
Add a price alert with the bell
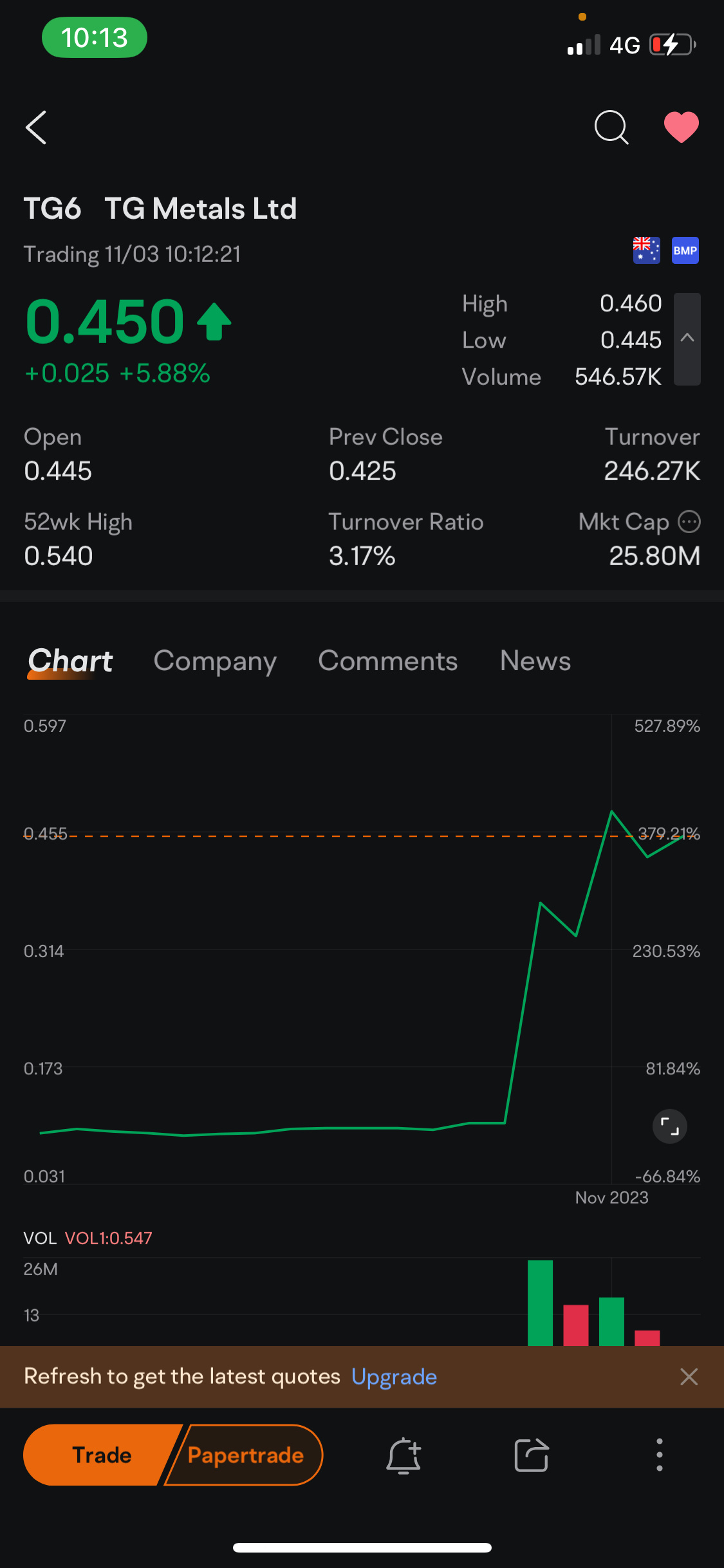point(404,1455)
